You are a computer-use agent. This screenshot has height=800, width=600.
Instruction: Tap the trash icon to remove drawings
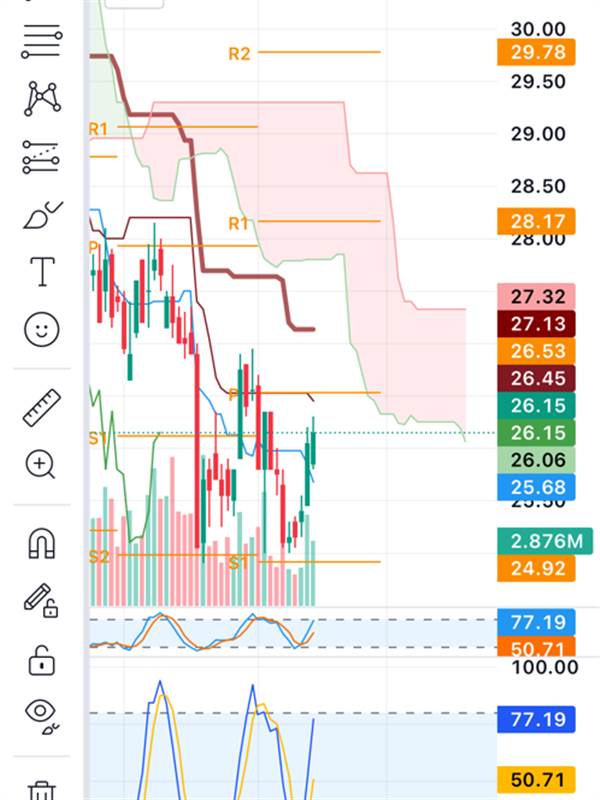tap(42, 791)
